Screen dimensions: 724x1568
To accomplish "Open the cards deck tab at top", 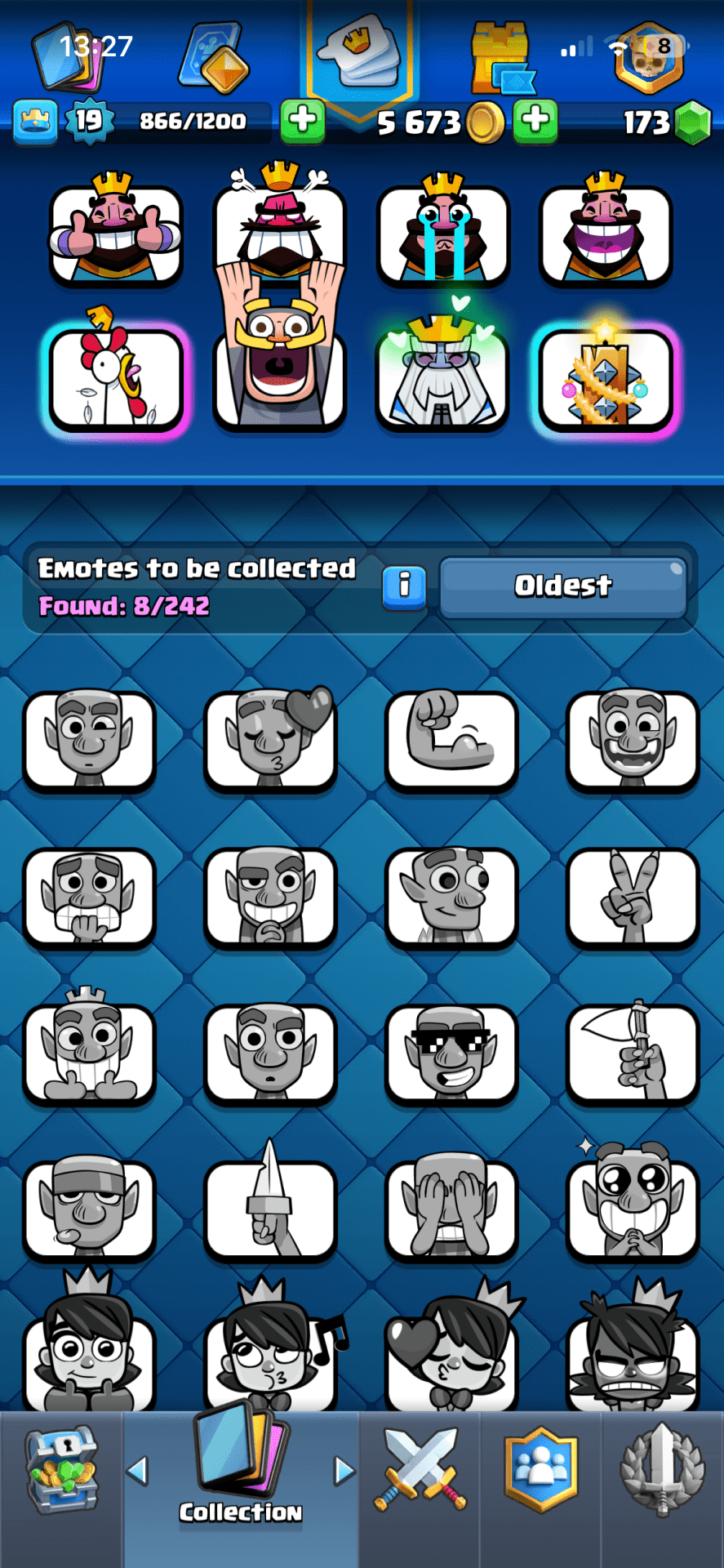I will click(69, 57).
